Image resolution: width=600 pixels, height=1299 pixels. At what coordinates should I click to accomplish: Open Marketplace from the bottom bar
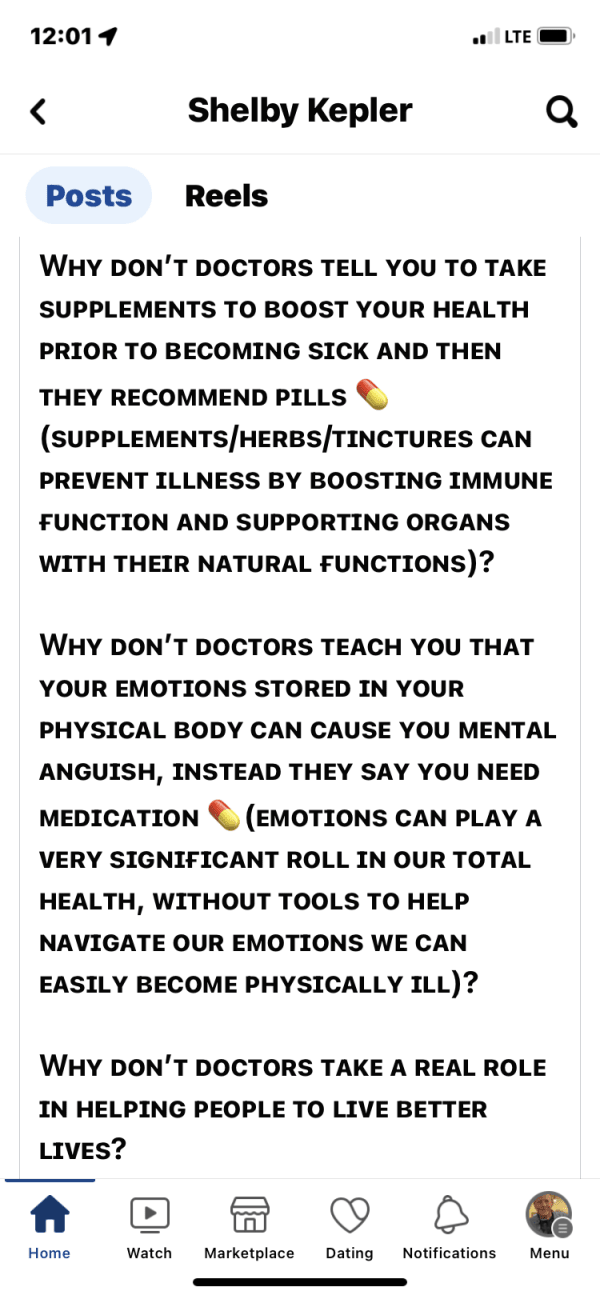click(249, 1228)
